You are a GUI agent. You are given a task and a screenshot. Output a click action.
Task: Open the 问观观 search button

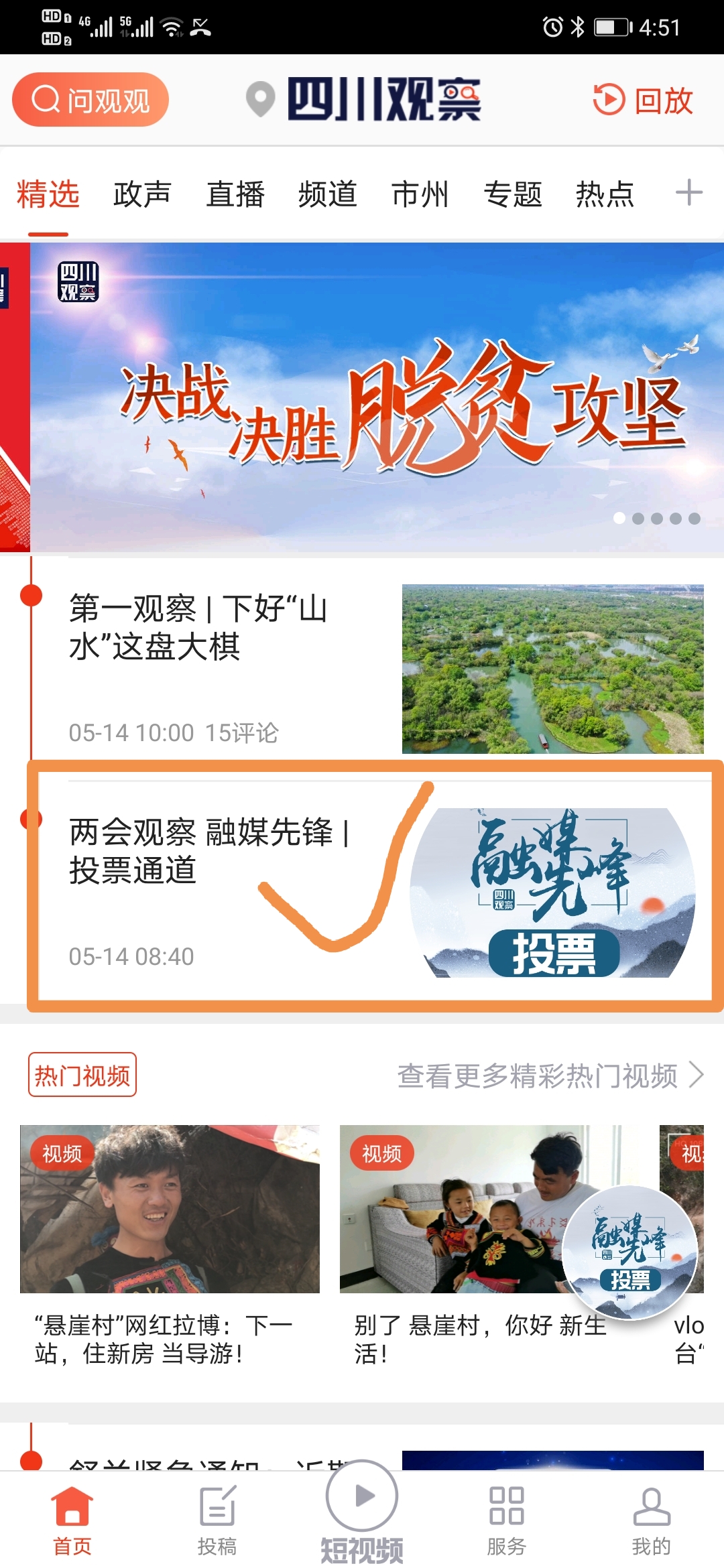click(90, 100)
